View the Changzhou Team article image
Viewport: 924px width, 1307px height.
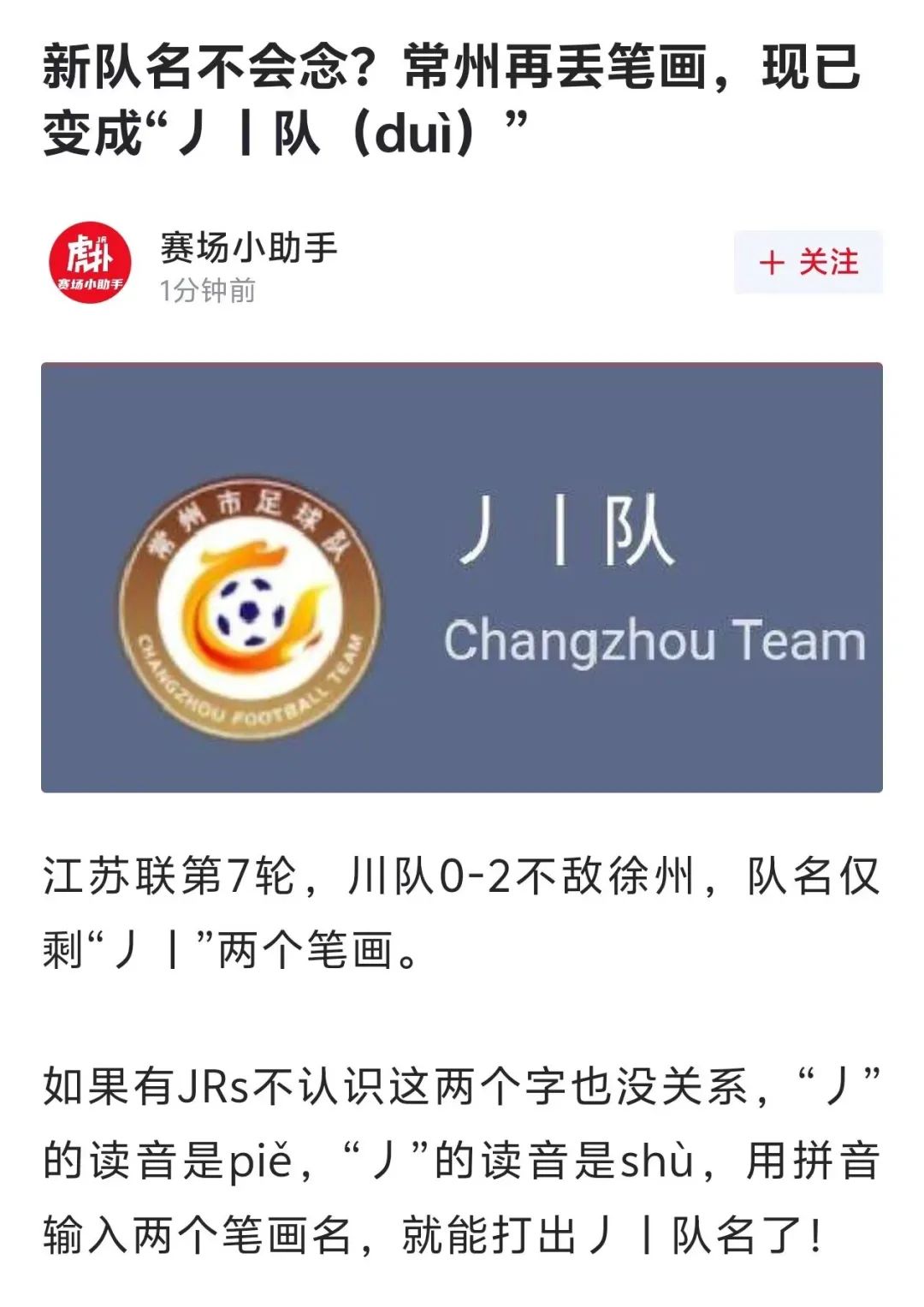(462, 578)
